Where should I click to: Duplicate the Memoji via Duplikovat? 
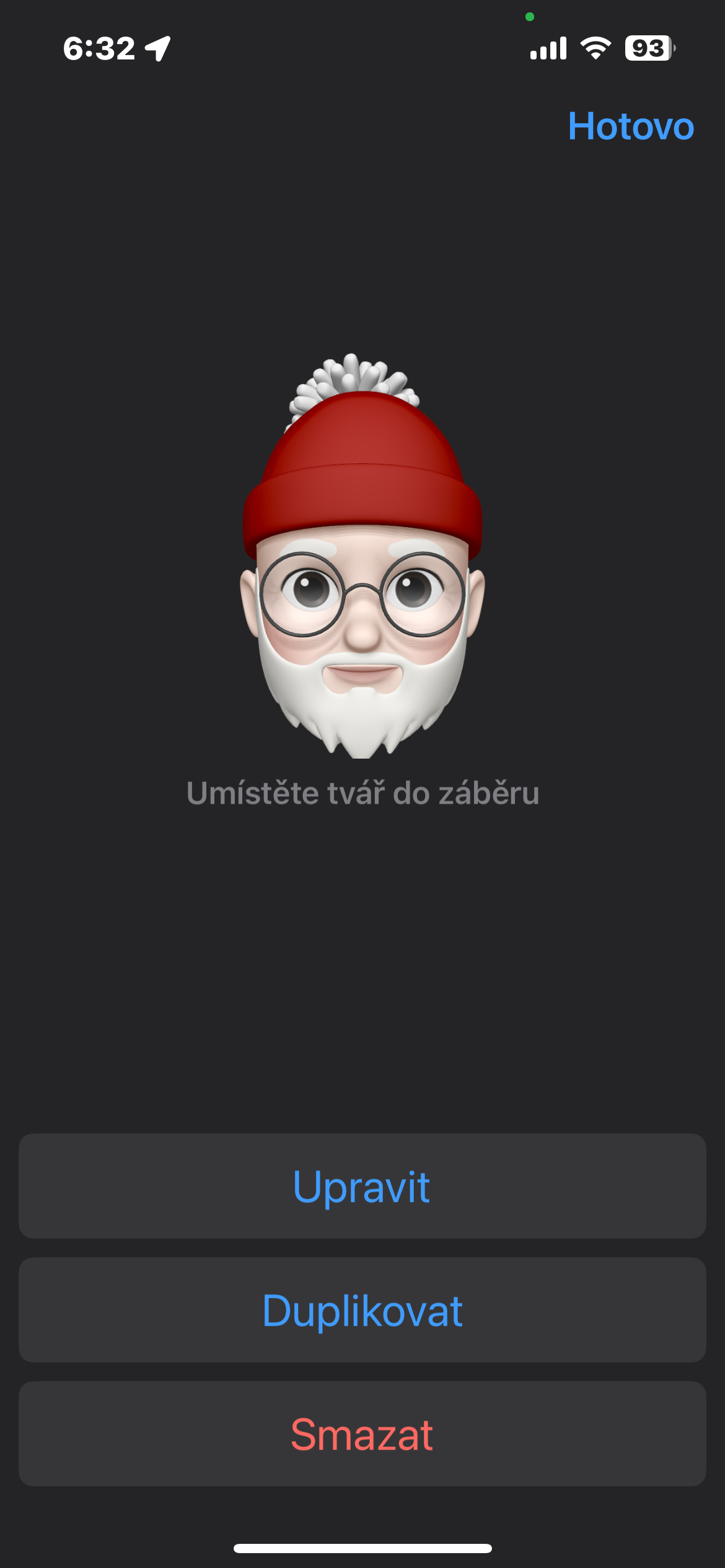click(362, 1310)
